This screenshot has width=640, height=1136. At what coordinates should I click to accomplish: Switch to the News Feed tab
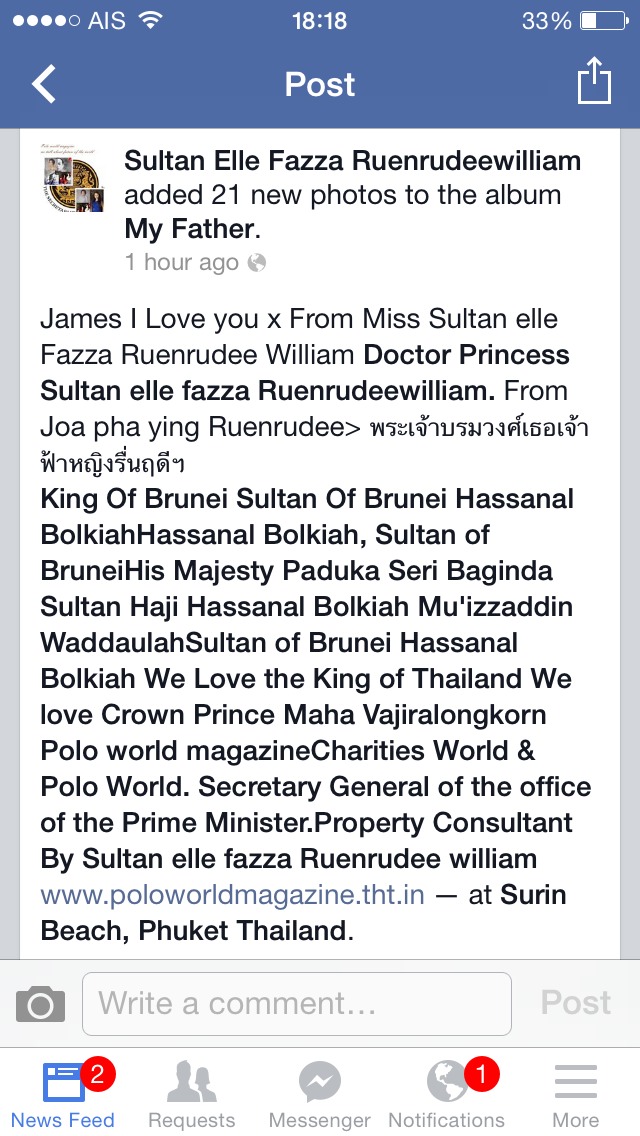(x=63, y=1094)
